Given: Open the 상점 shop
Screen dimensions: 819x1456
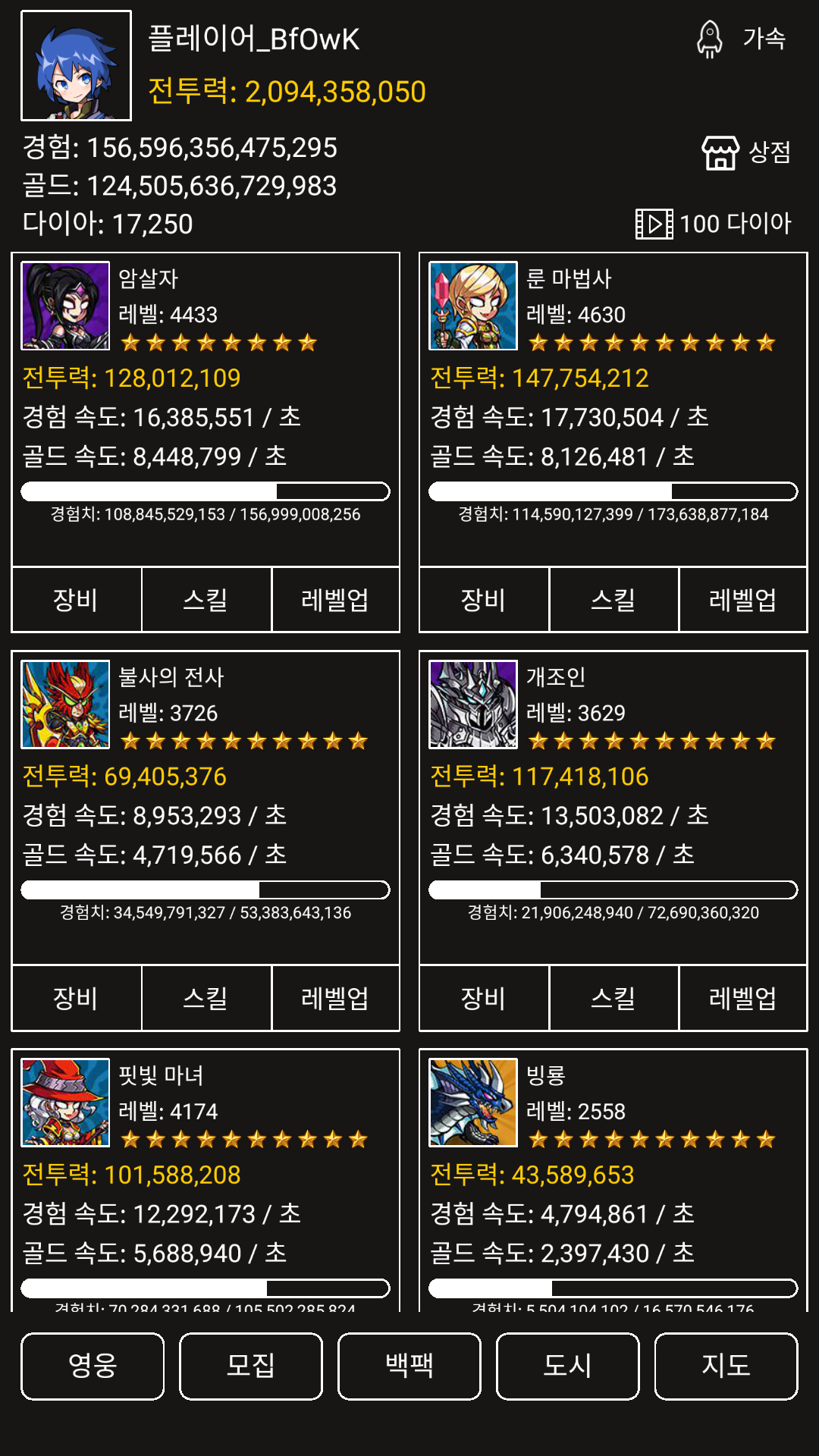Looking at the screenshot, I should [747, 152].
